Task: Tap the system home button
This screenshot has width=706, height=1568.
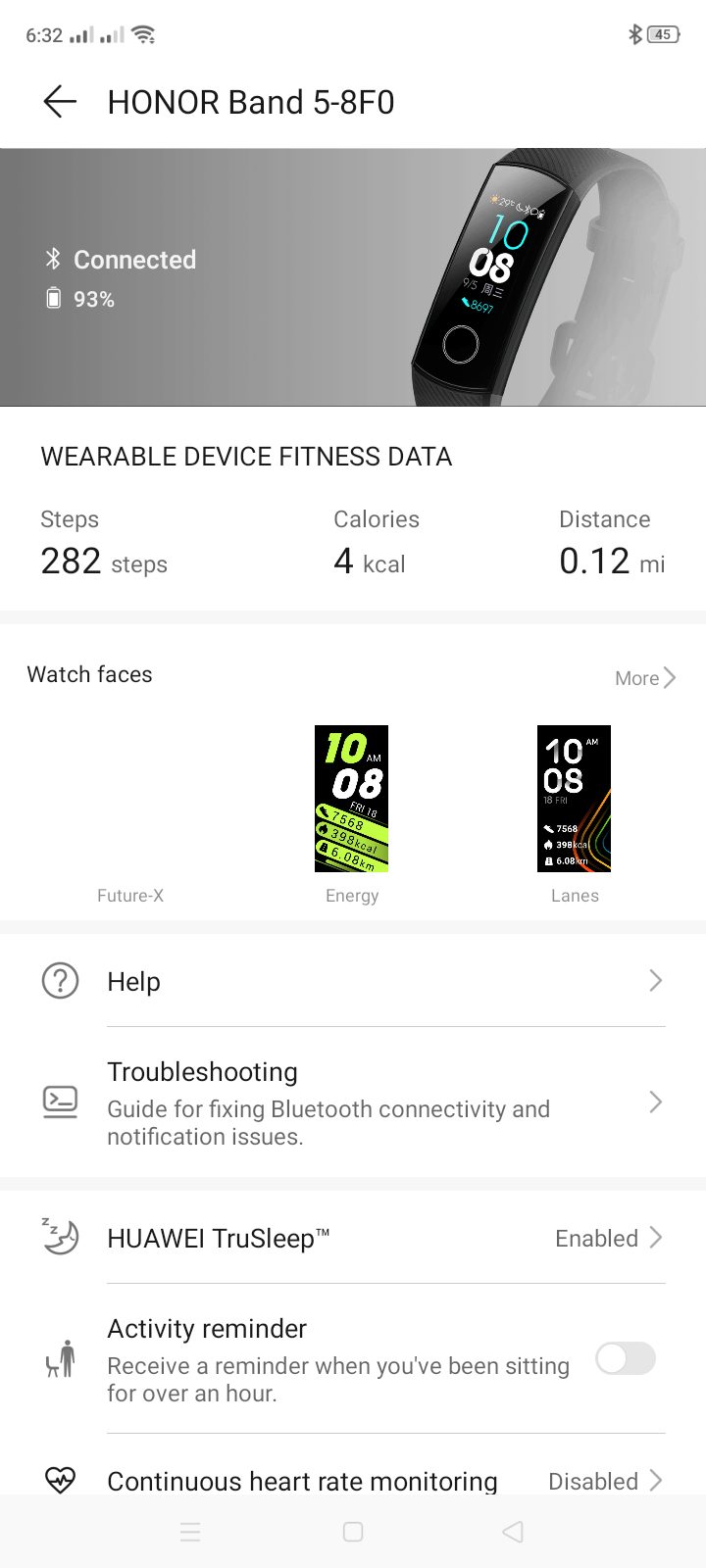Action: pos(353,1532)
